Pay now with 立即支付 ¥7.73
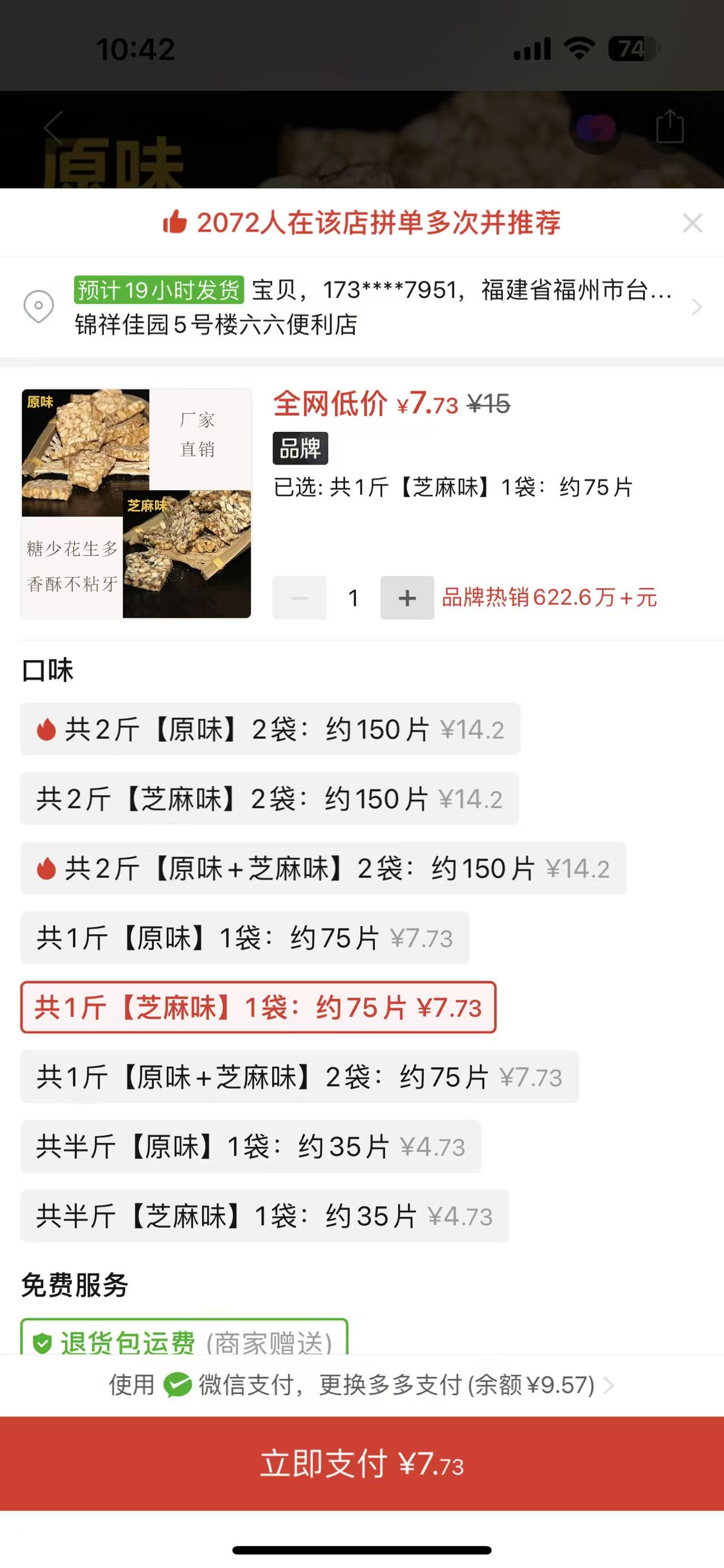The height and width of the screenshot is (1568, 724). [361, 1464]
